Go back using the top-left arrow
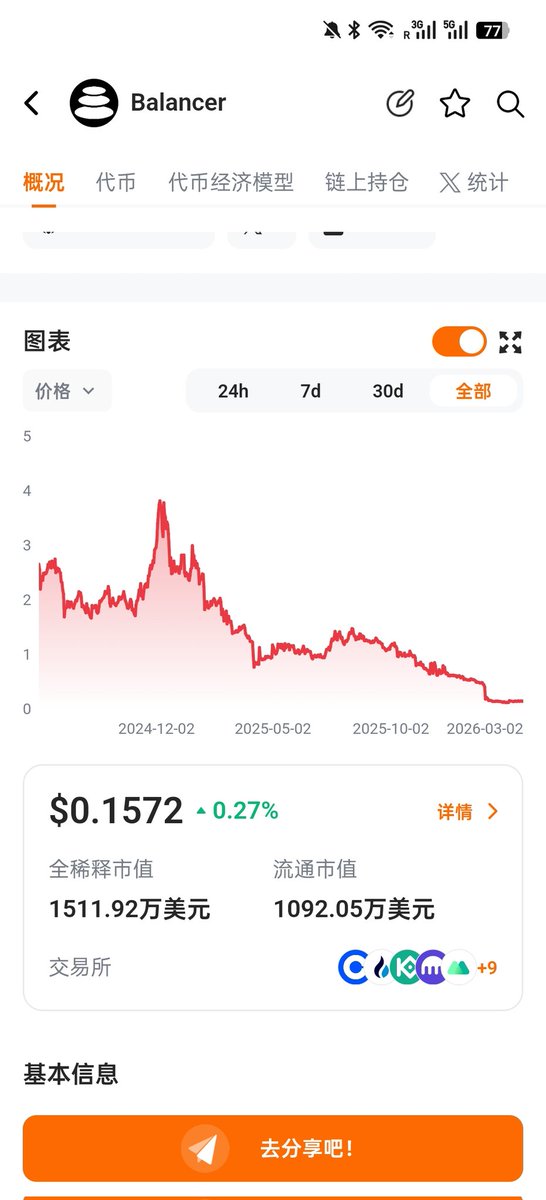 pos(32,103)
